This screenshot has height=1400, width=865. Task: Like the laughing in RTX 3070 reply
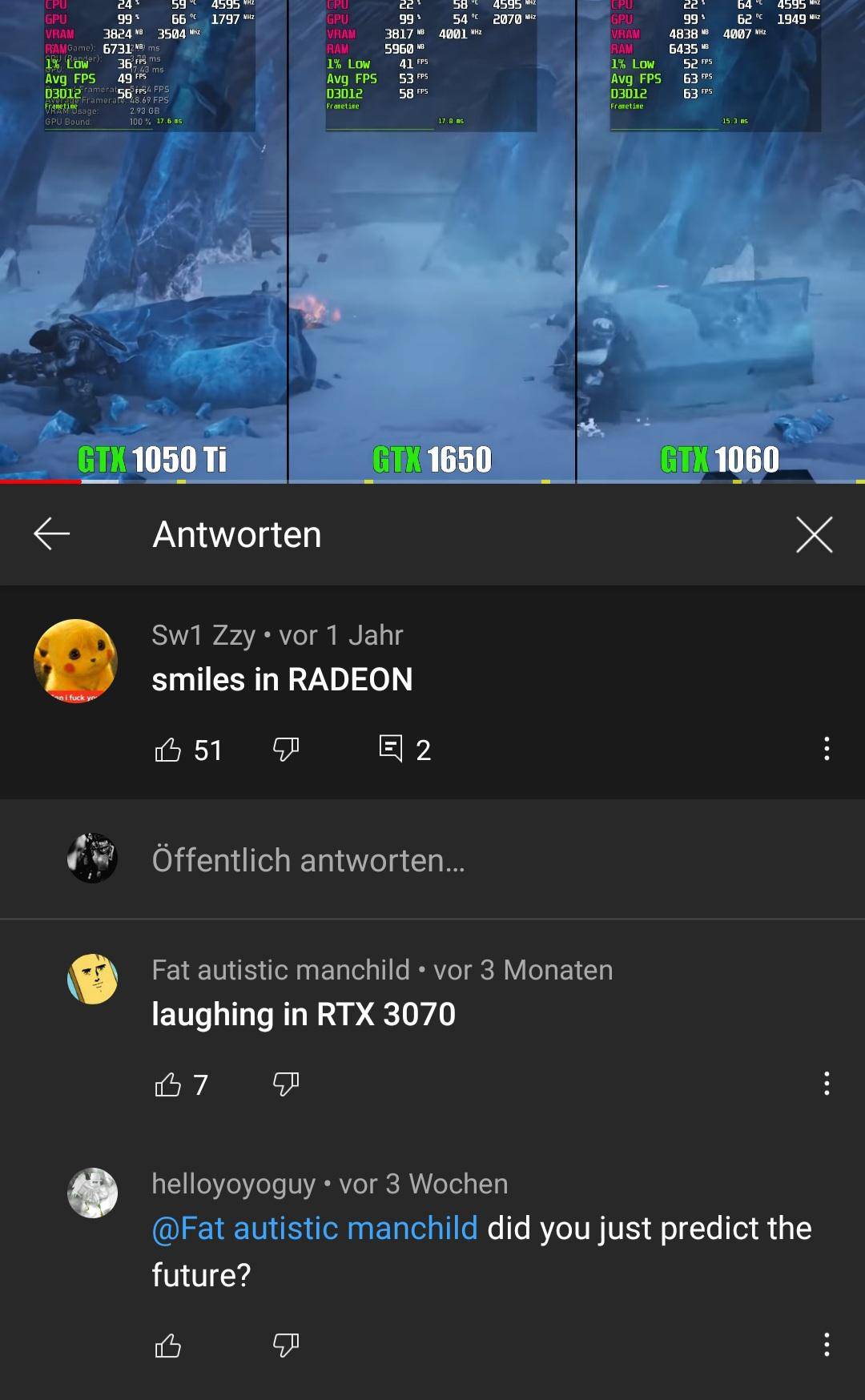click(x=167, y=1084)
